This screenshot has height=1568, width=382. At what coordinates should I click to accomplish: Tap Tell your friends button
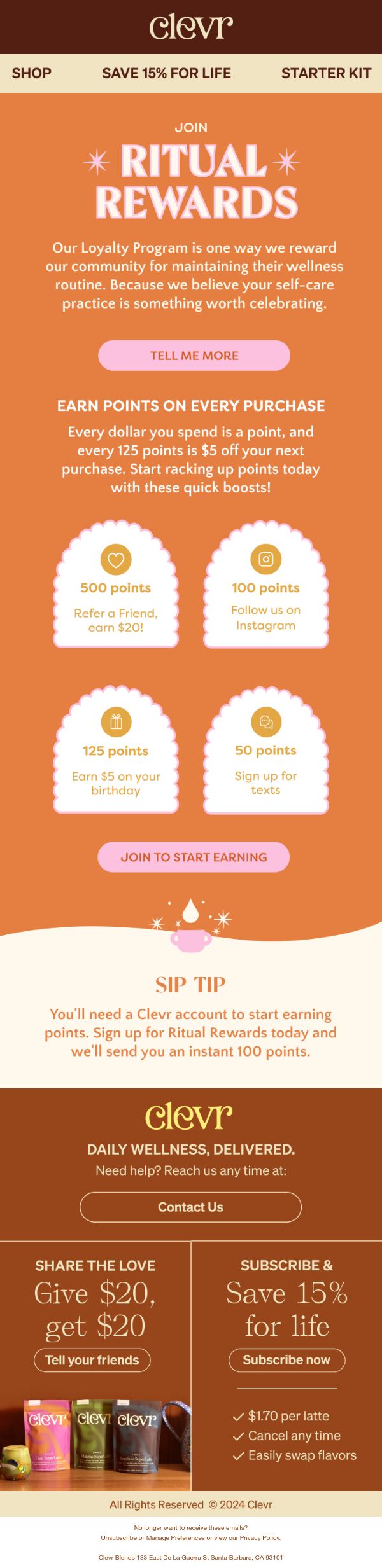[x=92, y=1360]
